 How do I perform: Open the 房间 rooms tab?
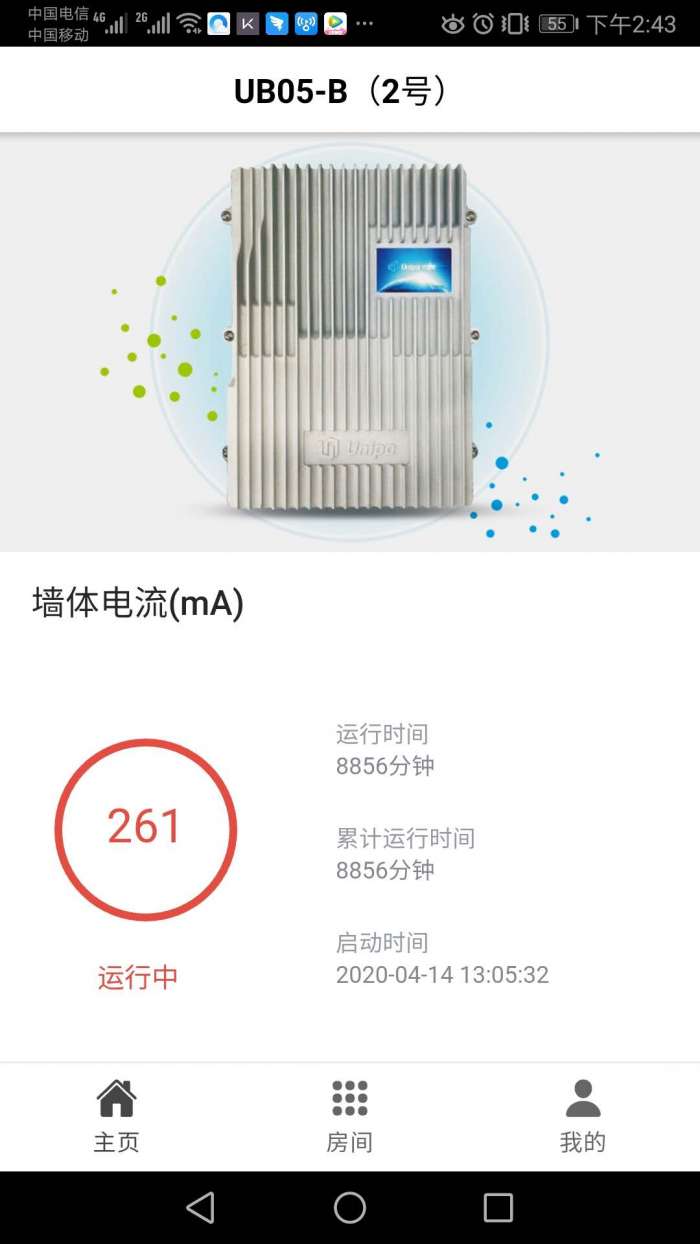(x=350, y=1115)
